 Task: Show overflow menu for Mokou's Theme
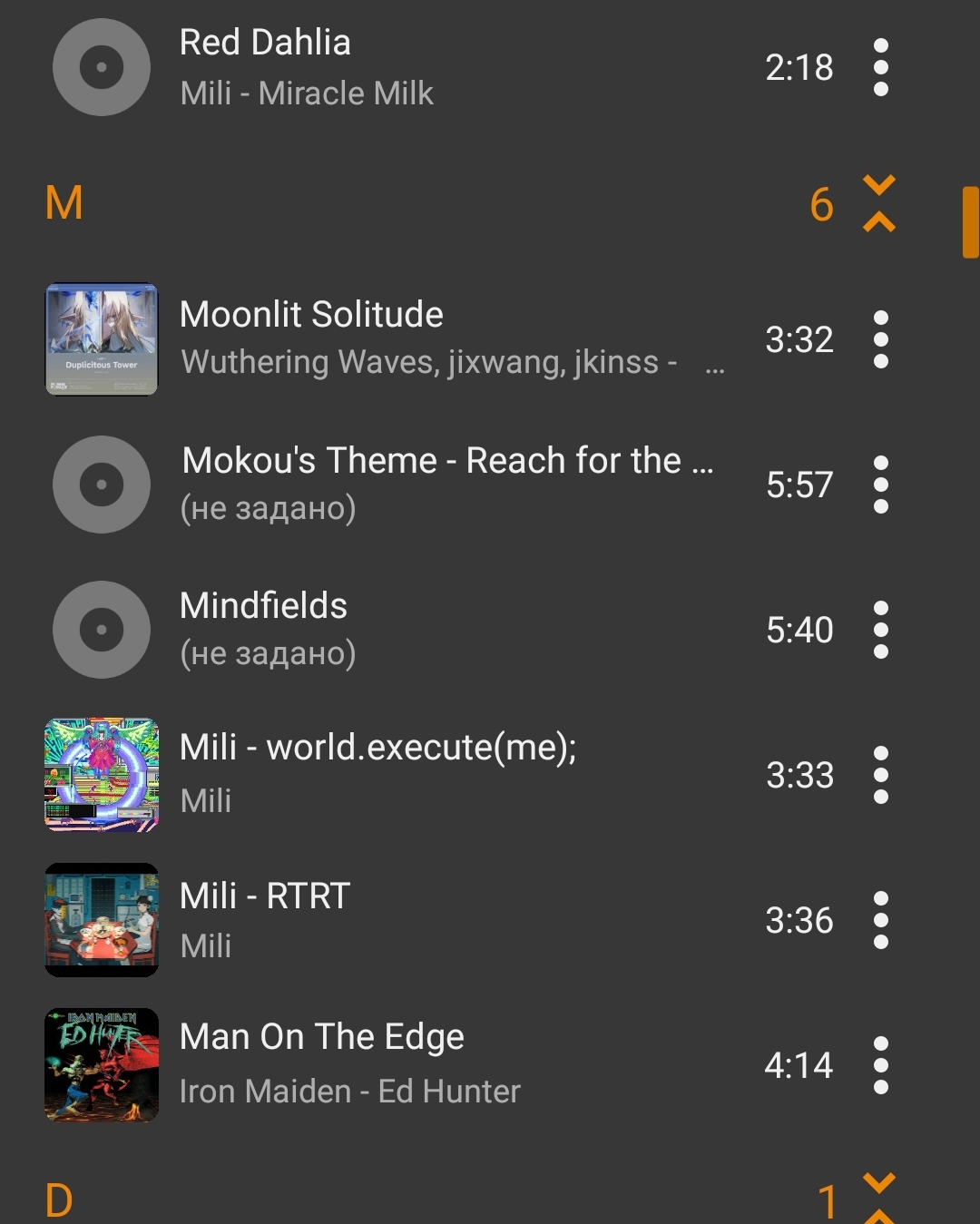click(x=880, y=485)
